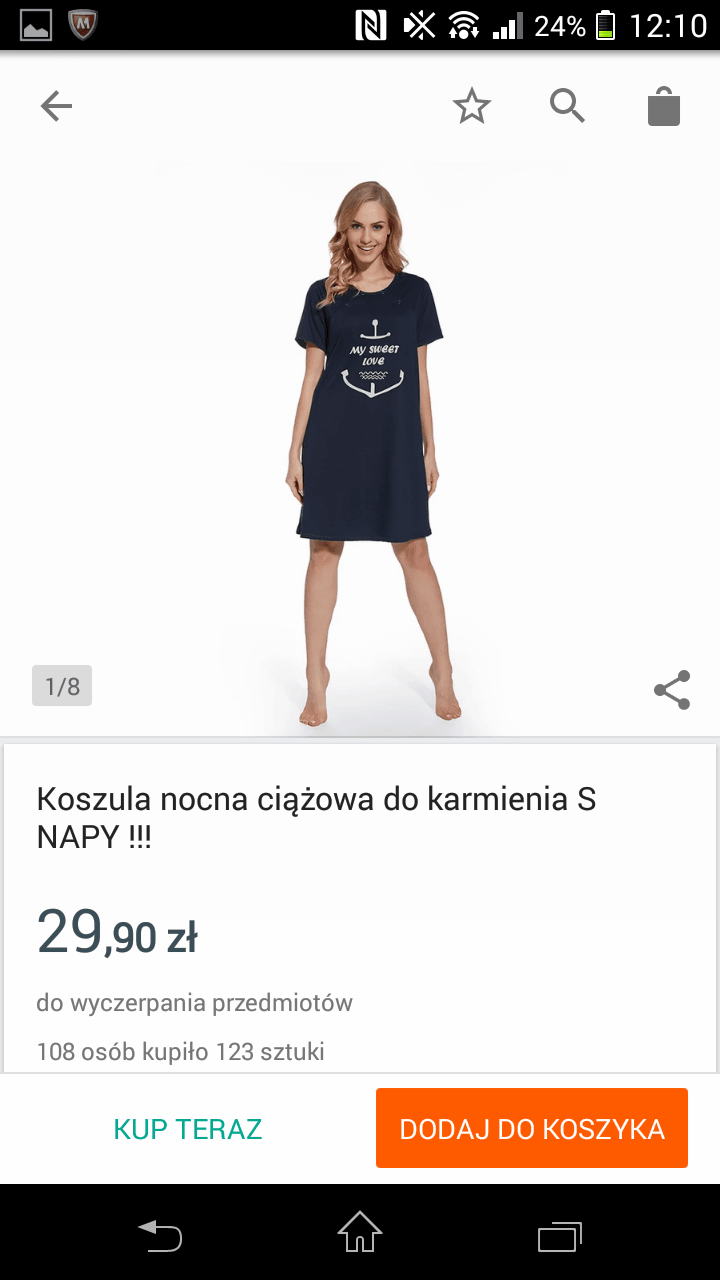Go back using the top arrow

point(56,106)
